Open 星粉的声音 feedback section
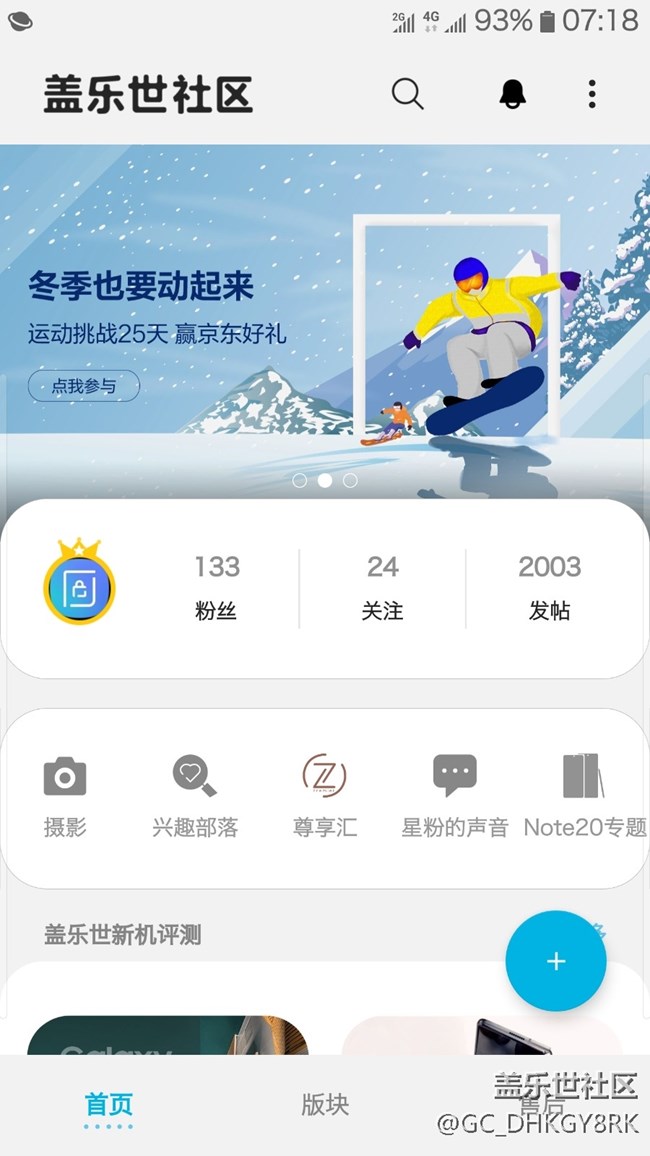650x1156 pixels. click(455, 797)
